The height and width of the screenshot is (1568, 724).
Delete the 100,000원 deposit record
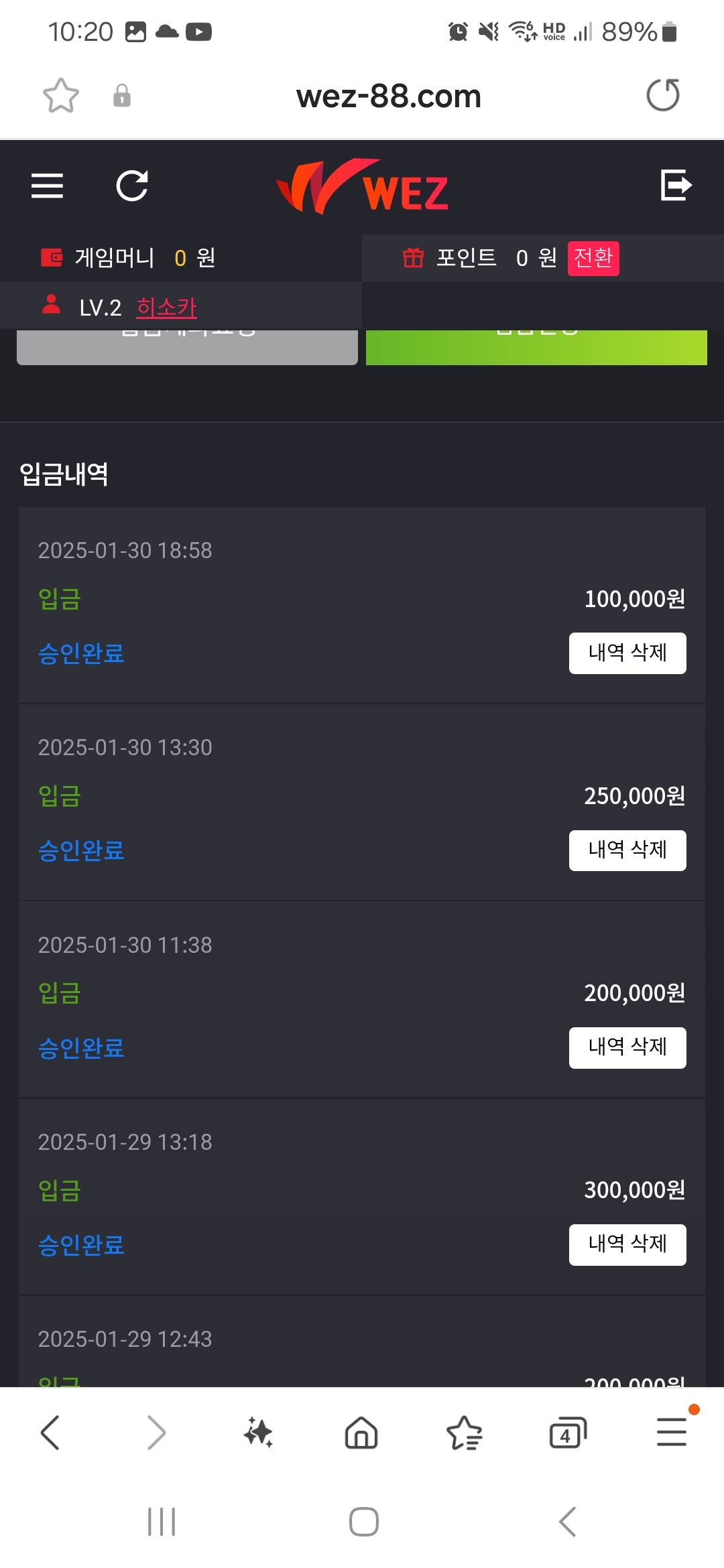pyautogui.click(x=627, y=653)
